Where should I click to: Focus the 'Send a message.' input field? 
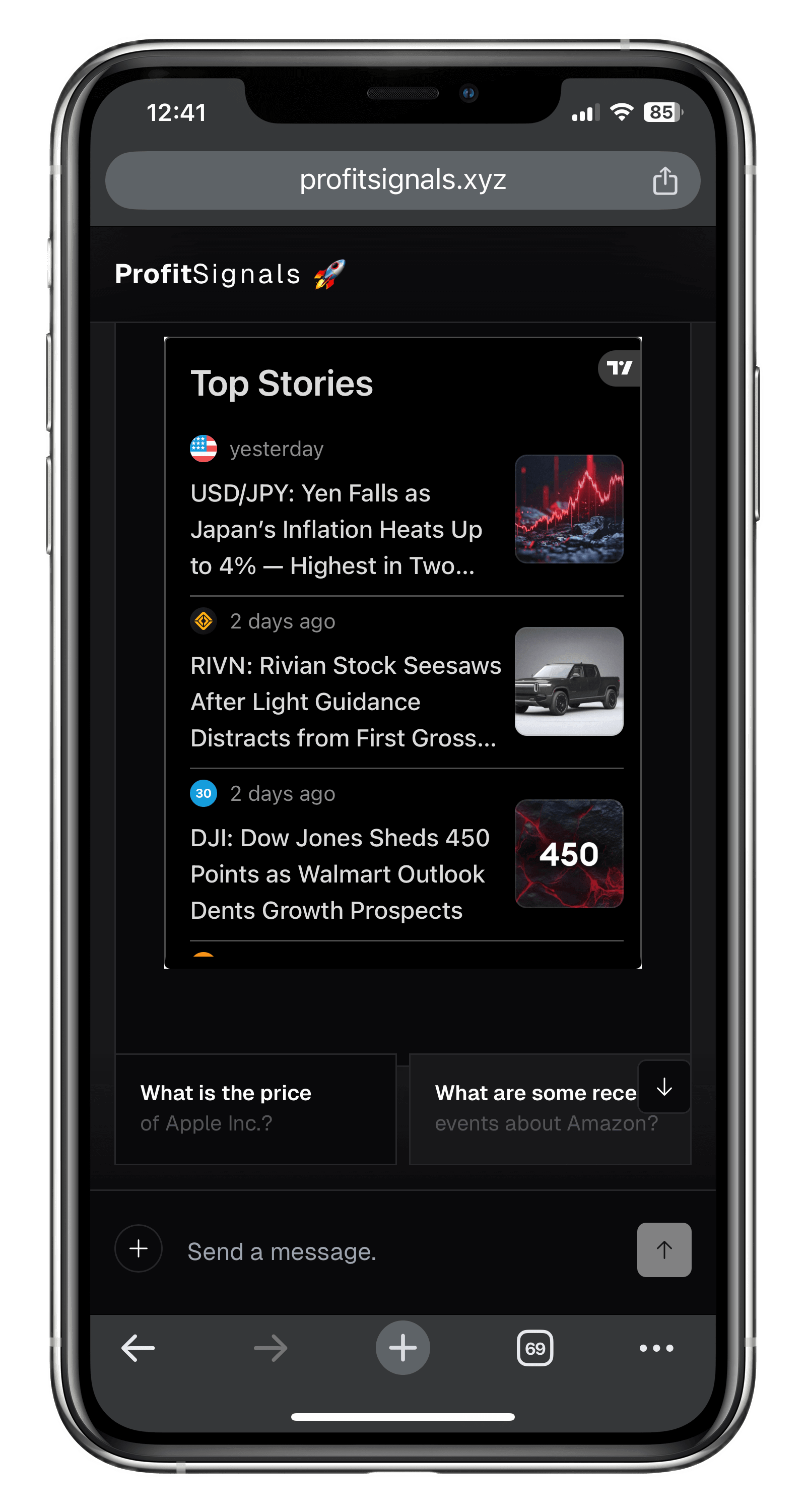point(399,1251)
